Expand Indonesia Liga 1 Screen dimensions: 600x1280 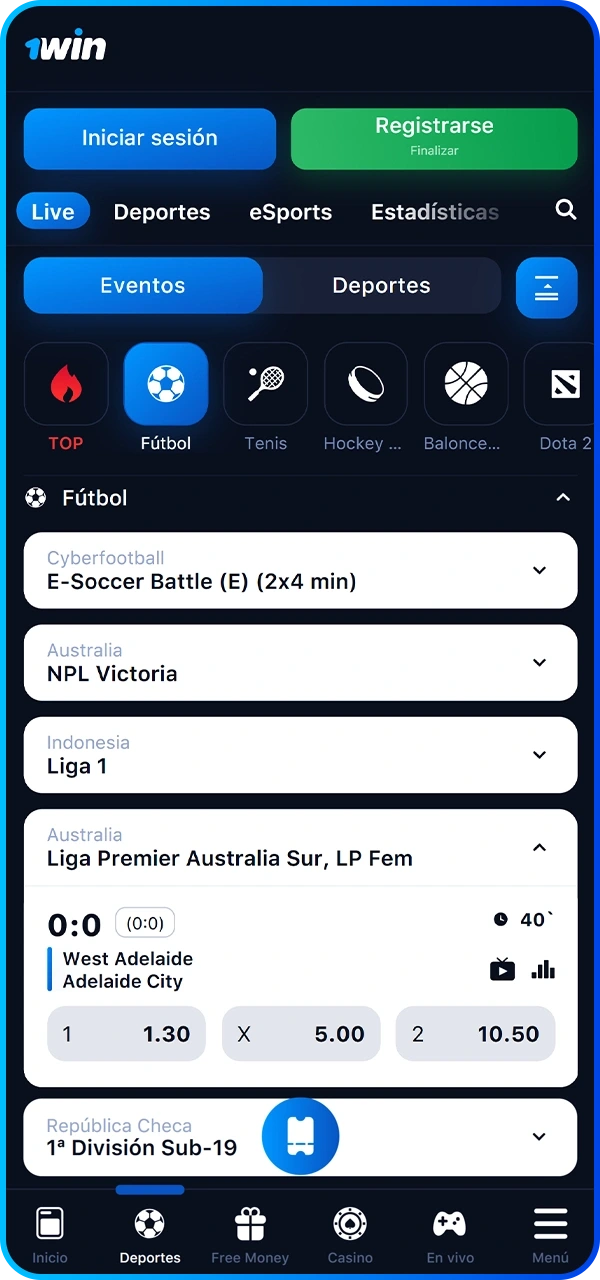tap(539, 755)
